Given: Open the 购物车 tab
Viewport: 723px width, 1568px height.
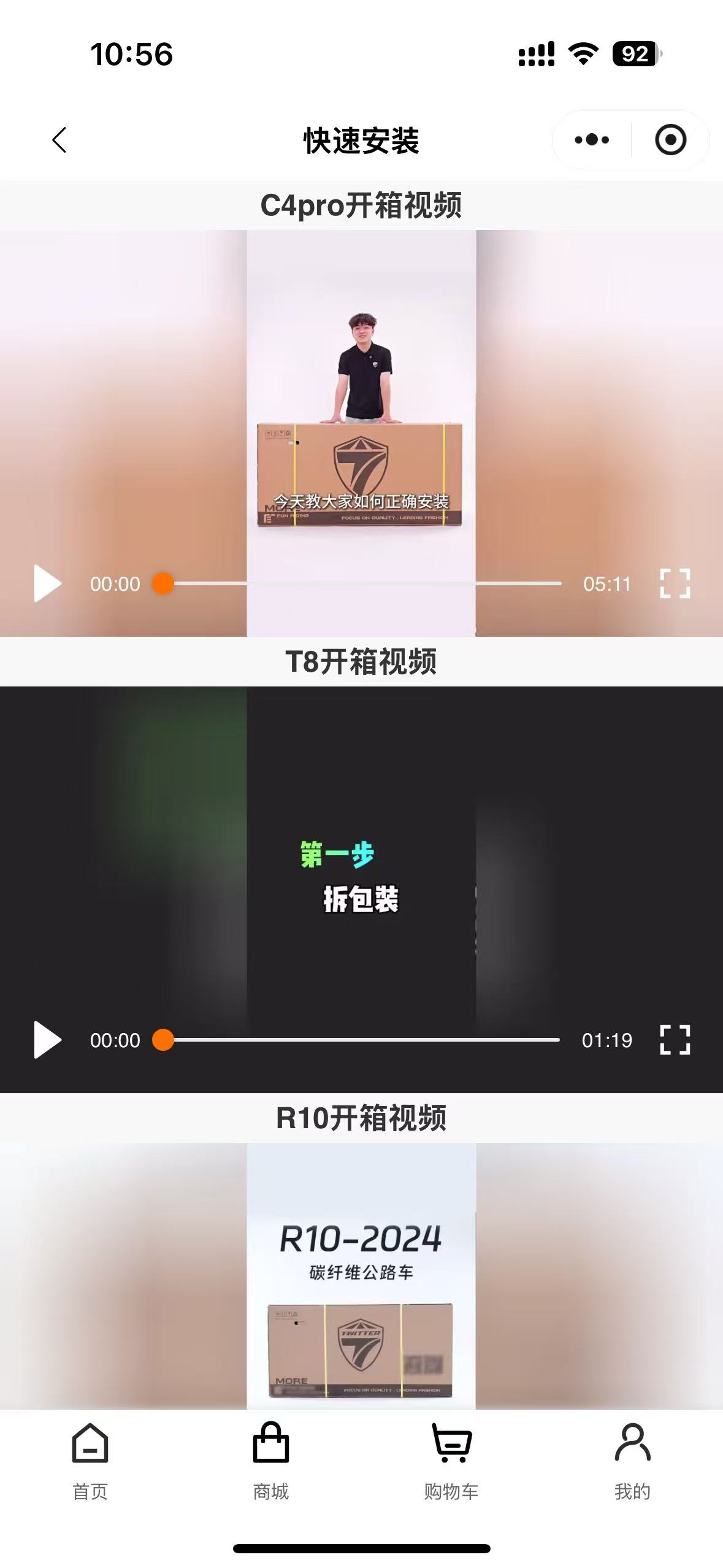Looking at the screenshot, I should (x=451, y=1461).
